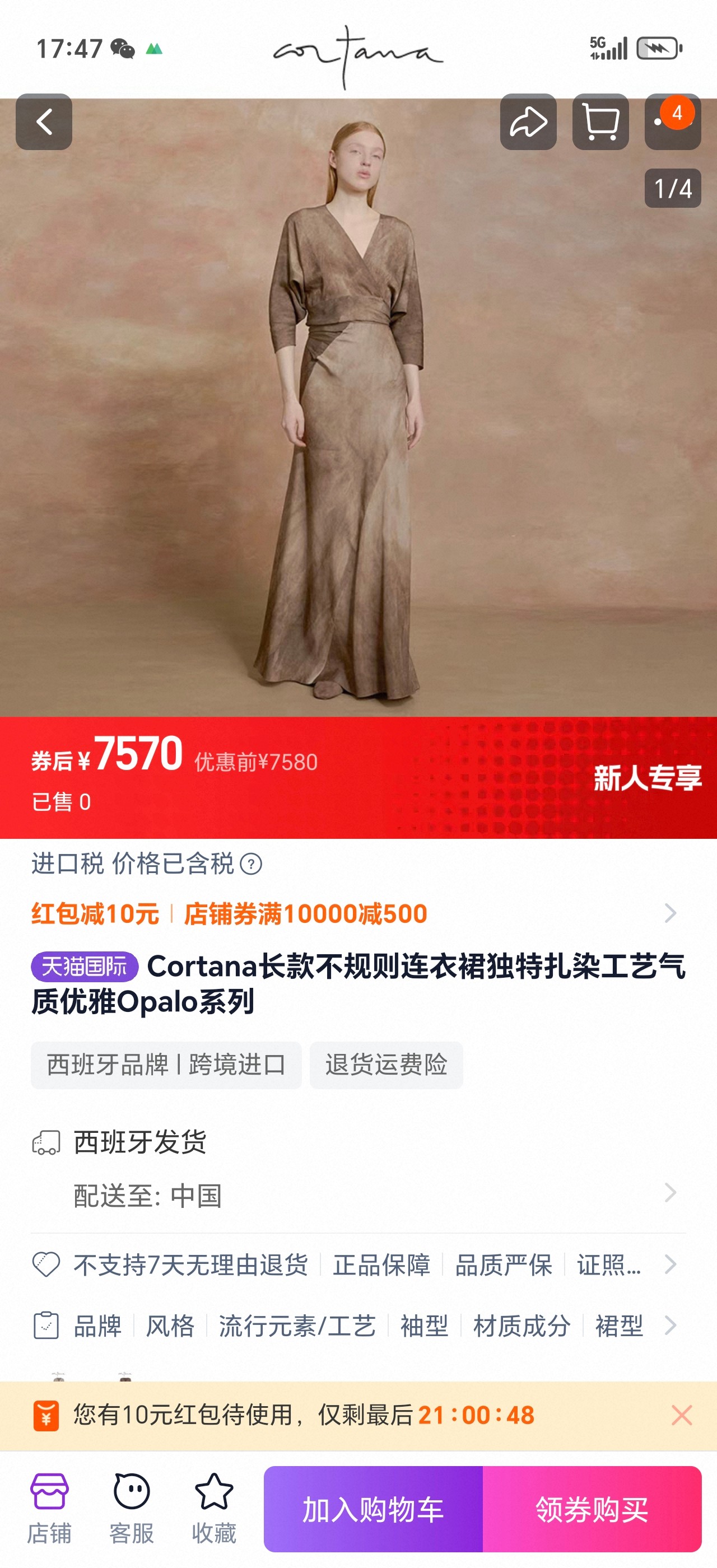Visit the 店铺 store page

click(49, 1508)
